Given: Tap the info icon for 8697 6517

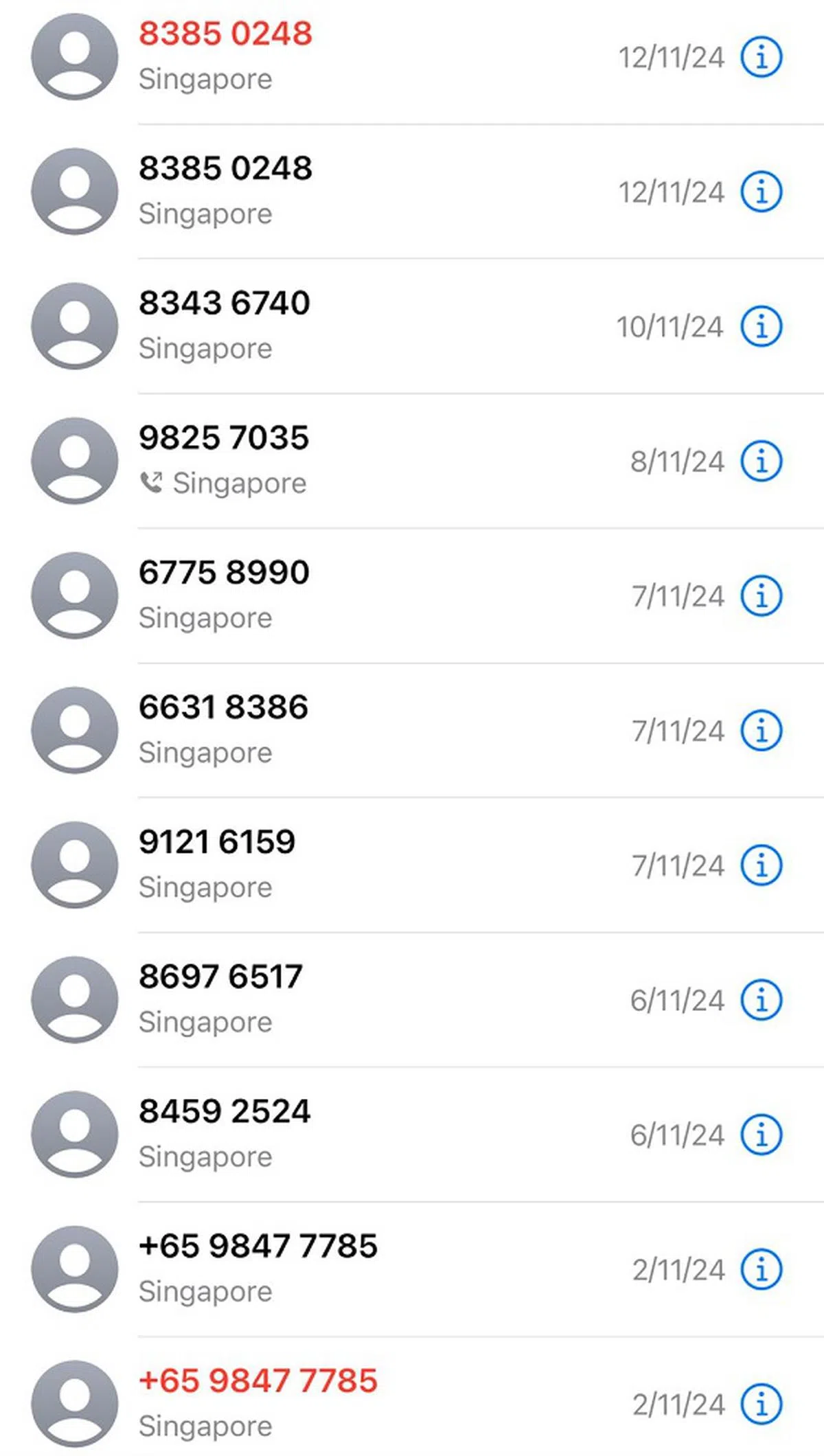Looking at the screenshot, I should pyautogui.click(x=761, y=1000).
